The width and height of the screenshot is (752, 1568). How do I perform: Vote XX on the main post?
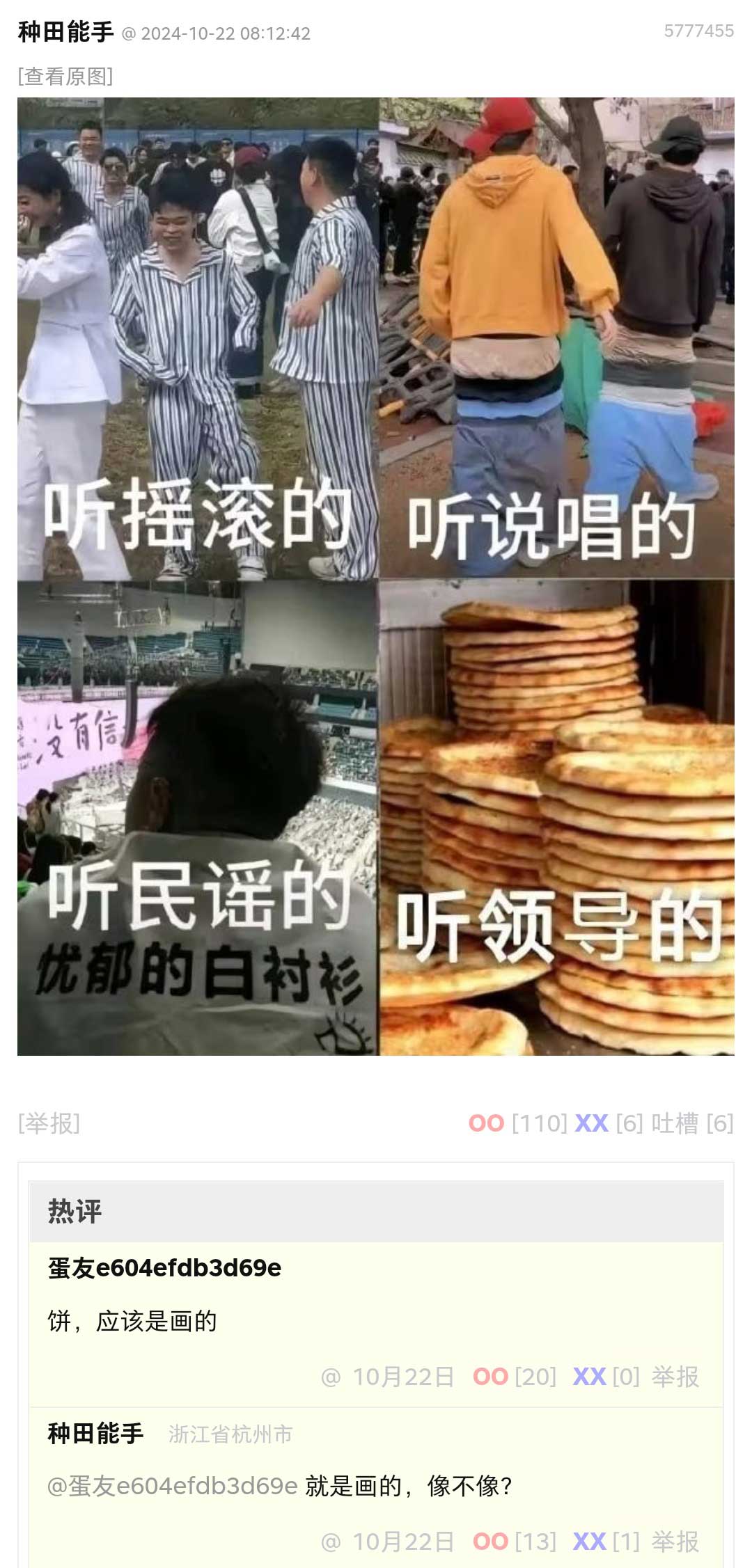pyautogui.click(x=592, y=1123)
